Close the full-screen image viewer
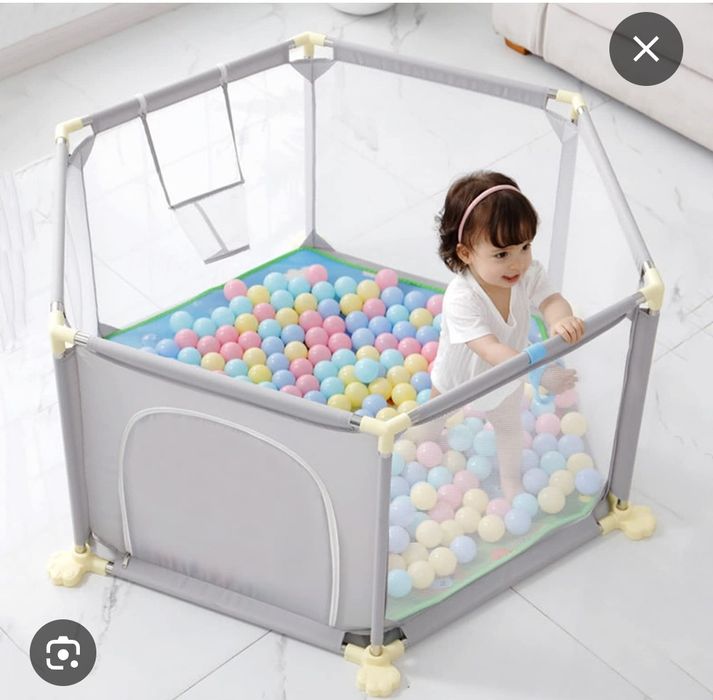 (646, 49)
